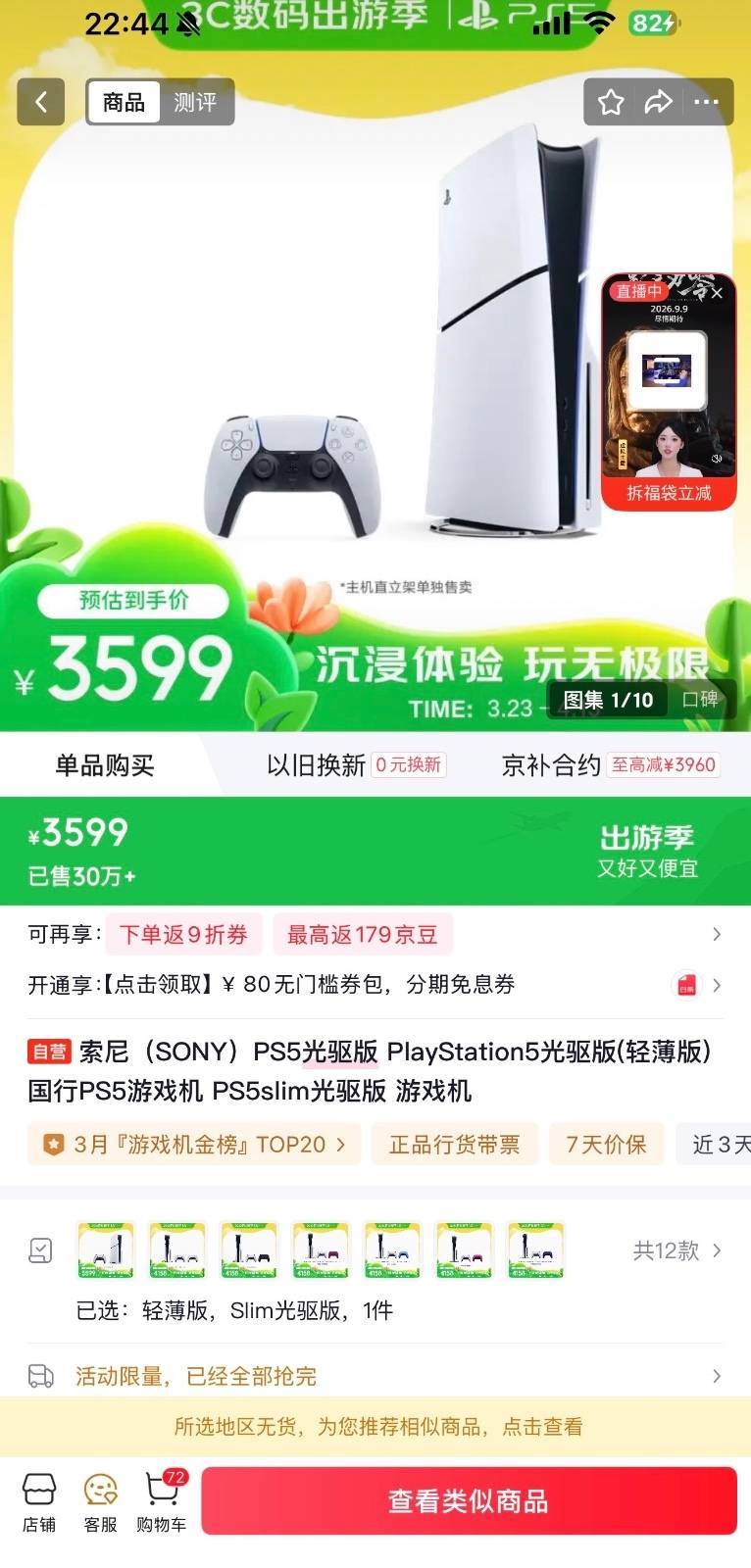Go back using the top-left arrow

pyautogui.click(x=41, y=102)
